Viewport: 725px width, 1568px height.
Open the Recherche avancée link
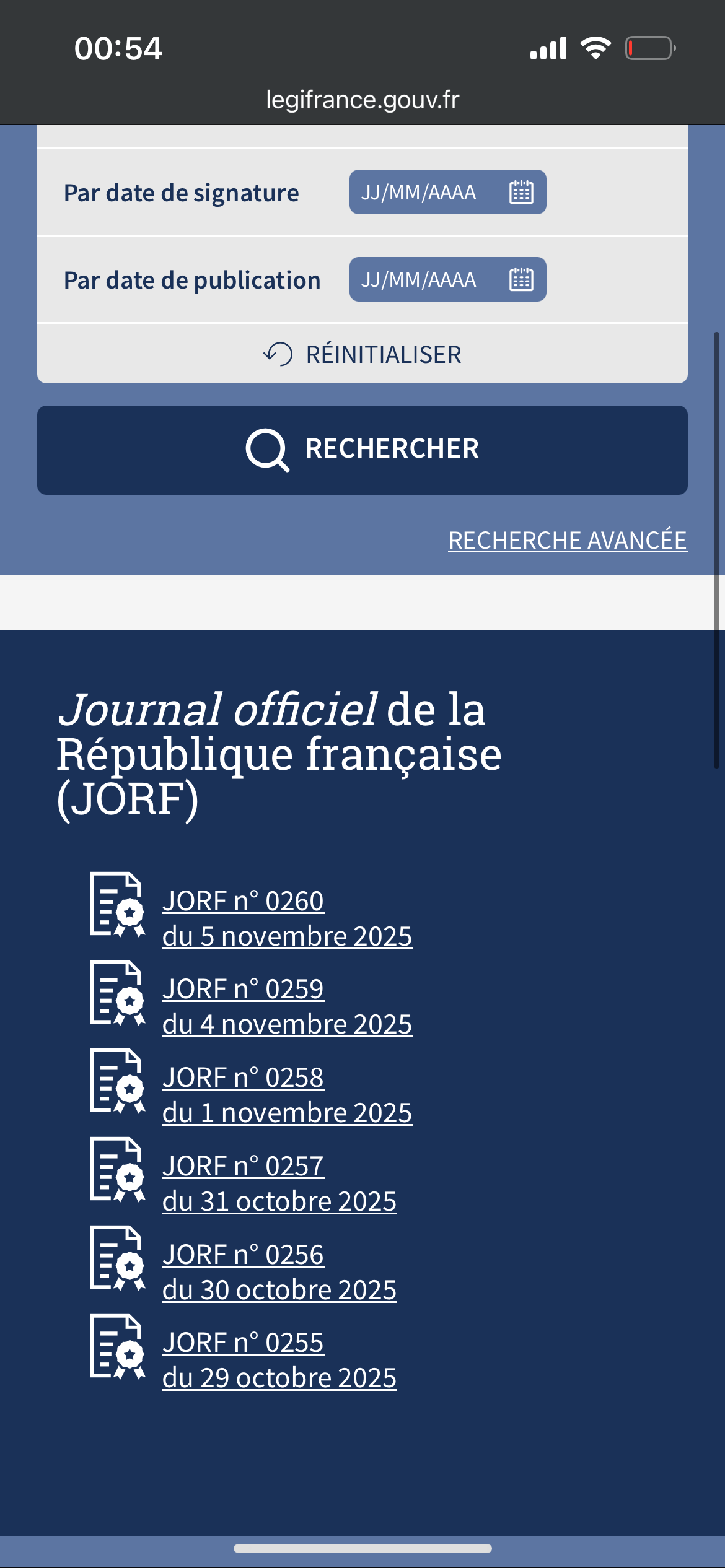567,540
